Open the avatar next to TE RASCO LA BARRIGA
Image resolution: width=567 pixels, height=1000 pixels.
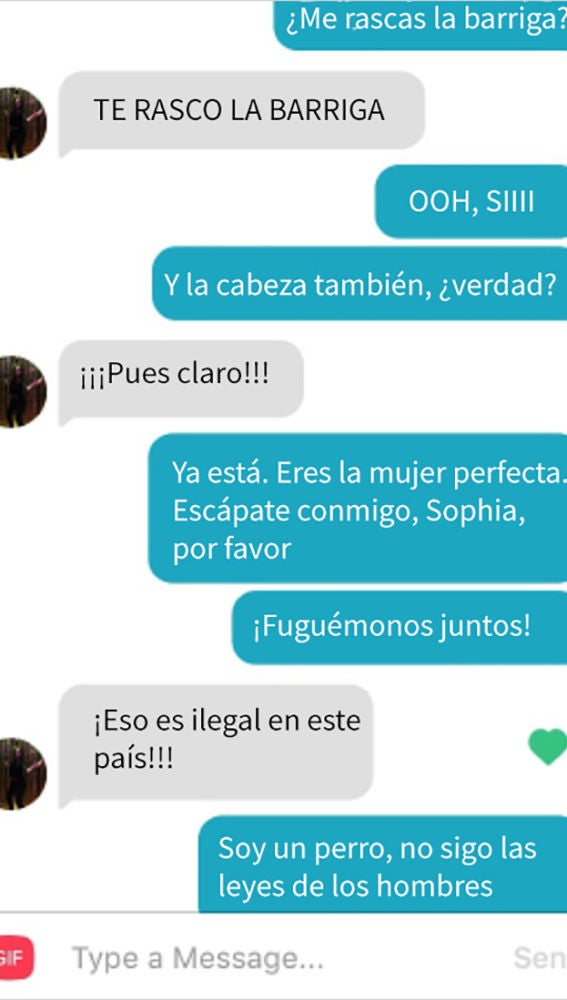pos(22,122)
